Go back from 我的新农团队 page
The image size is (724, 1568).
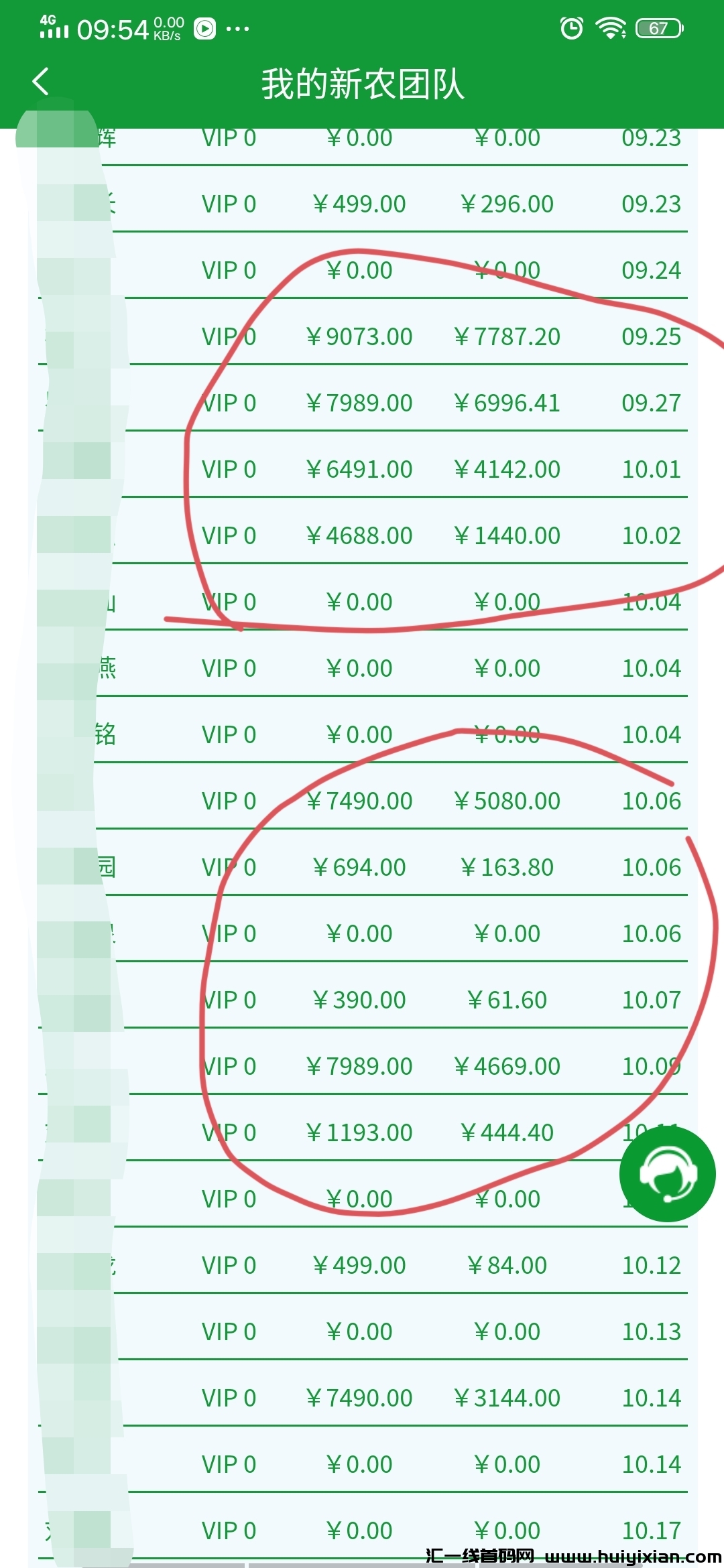point(40,82)
